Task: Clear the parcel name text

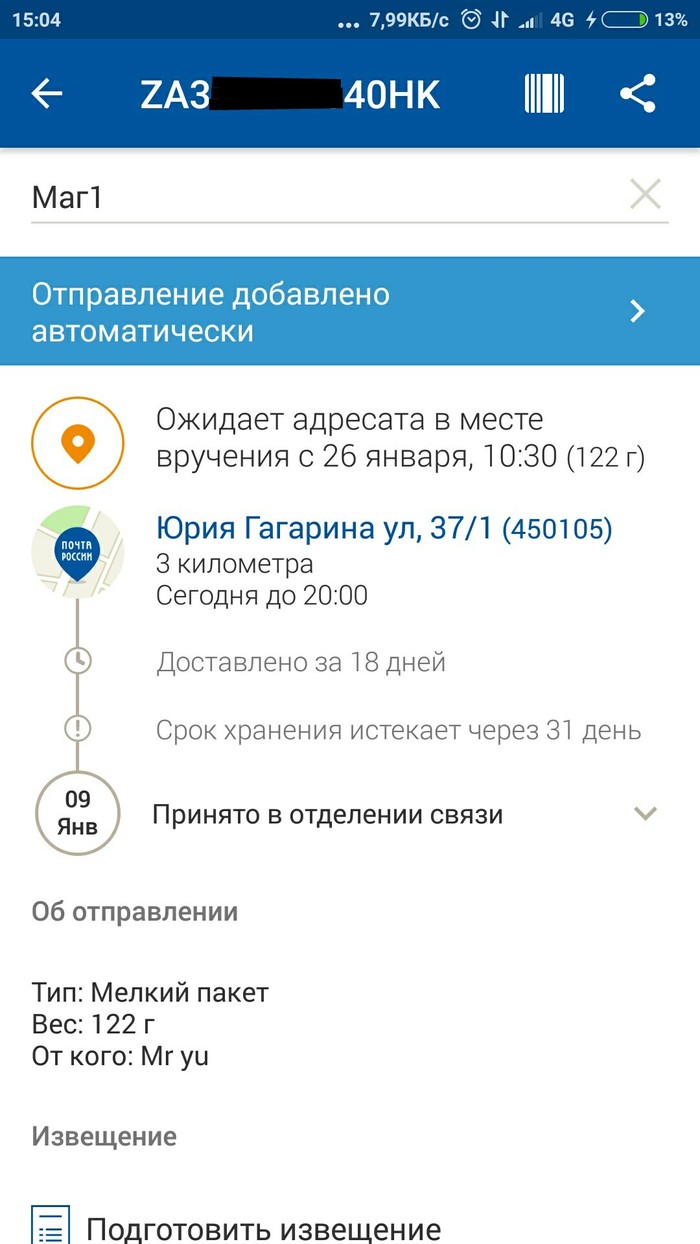Action: tap(646, 194)
